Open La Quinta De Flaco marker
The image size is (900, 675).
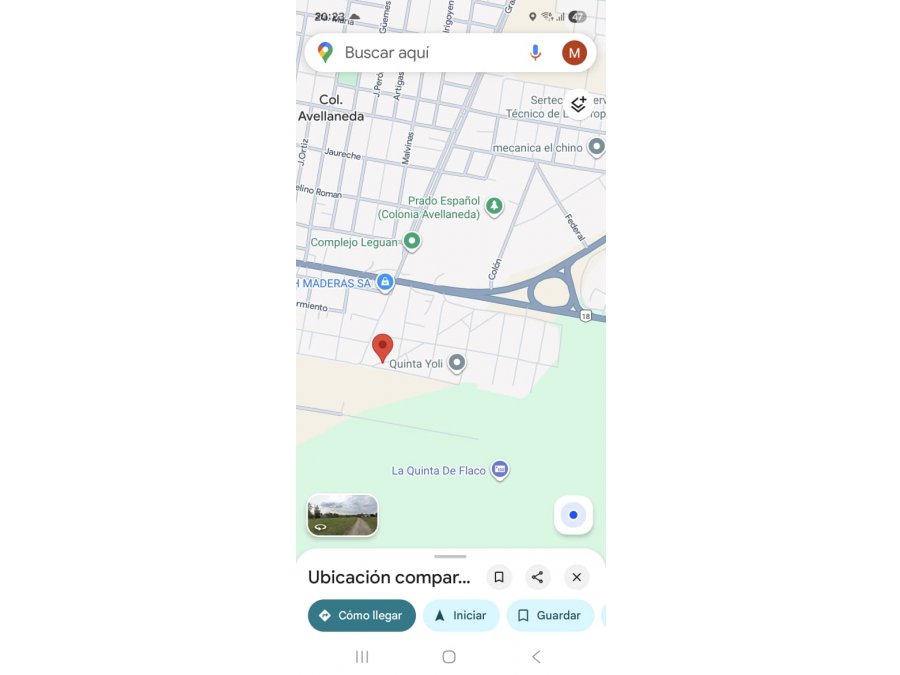point(500,470)
